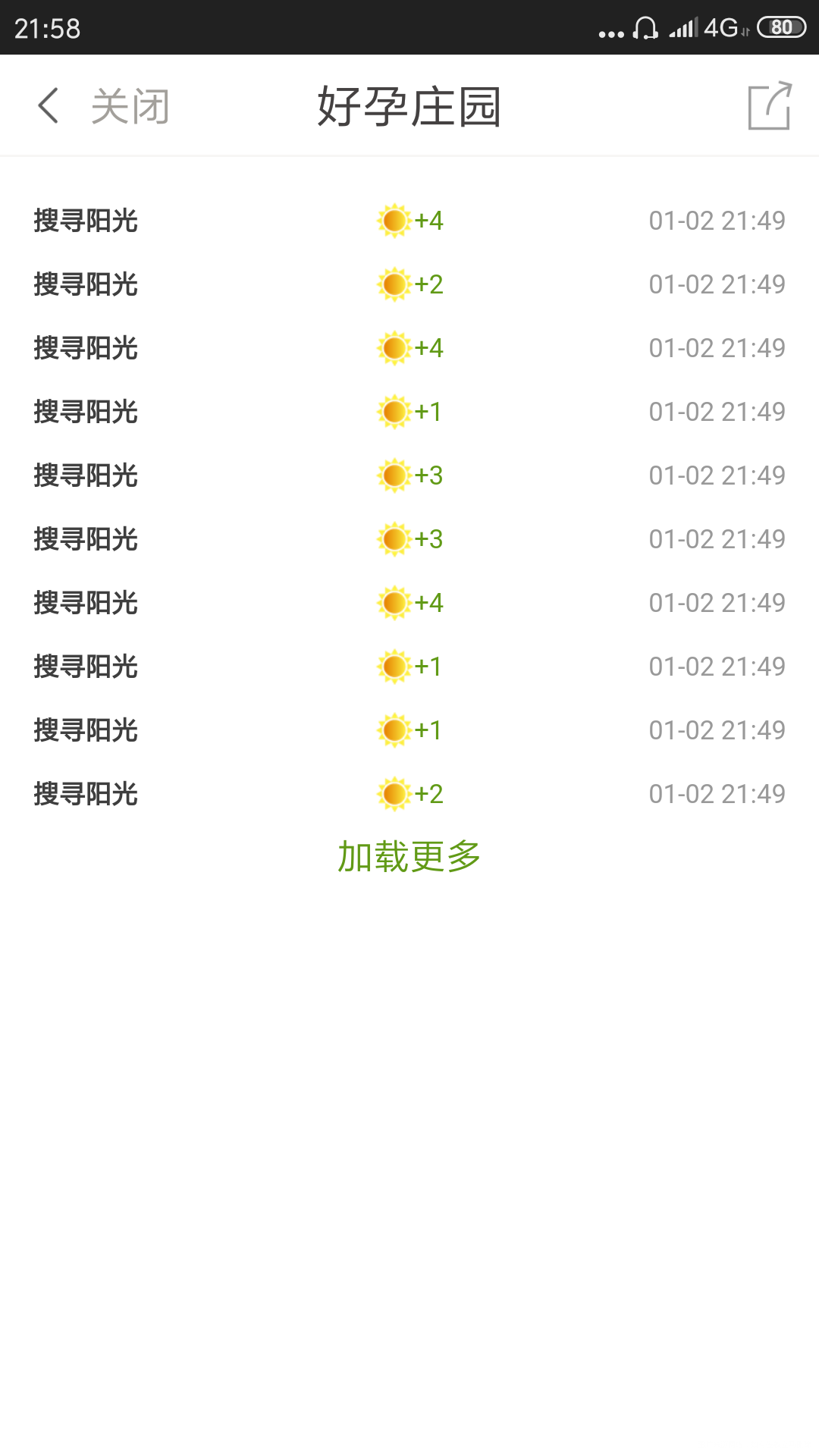Click the sun icon showing +4 in first row
Viewport: 819px width, 1456px height.
tap(394, 220)
